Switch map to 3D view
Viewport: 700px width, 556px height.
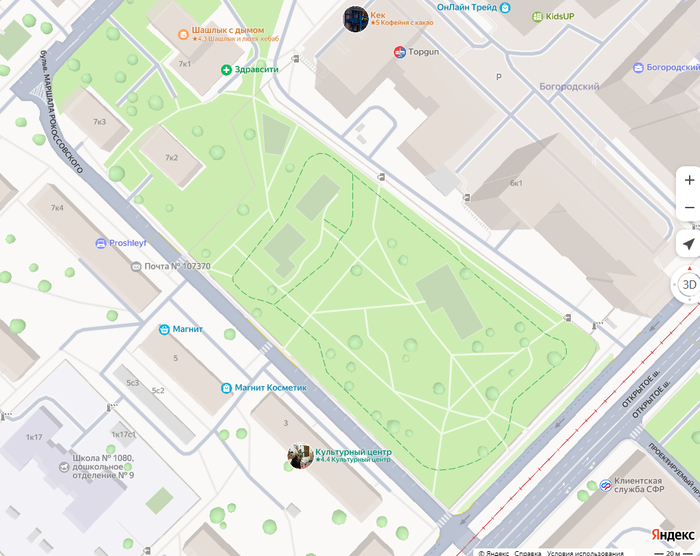pos(688,284)
